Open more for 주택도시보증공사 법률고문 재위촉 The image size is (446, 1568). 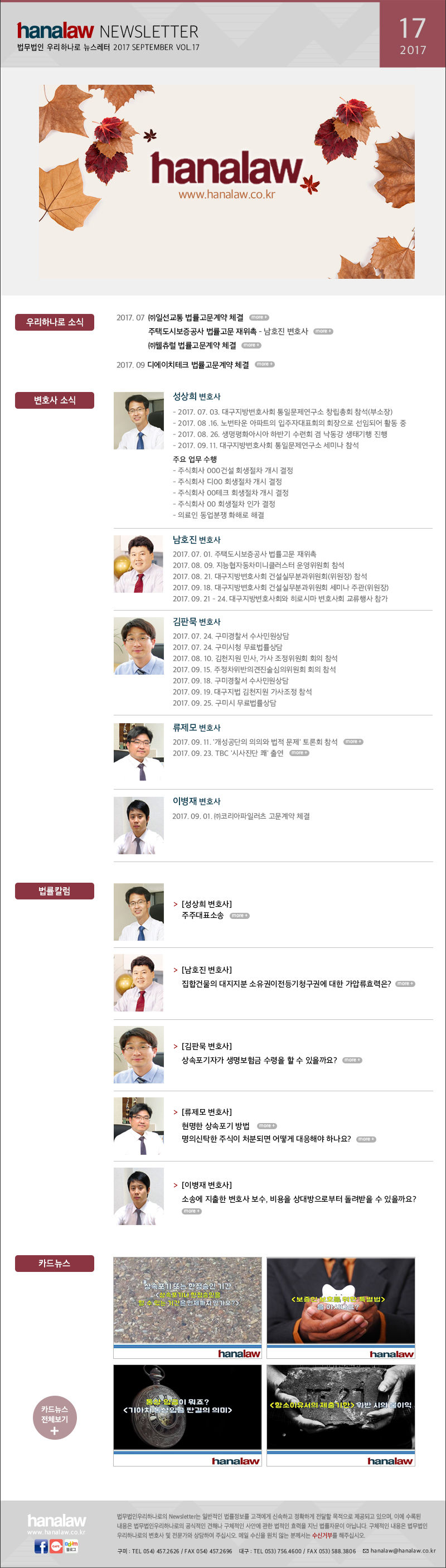pyautogui.click(x=323, y=331)
